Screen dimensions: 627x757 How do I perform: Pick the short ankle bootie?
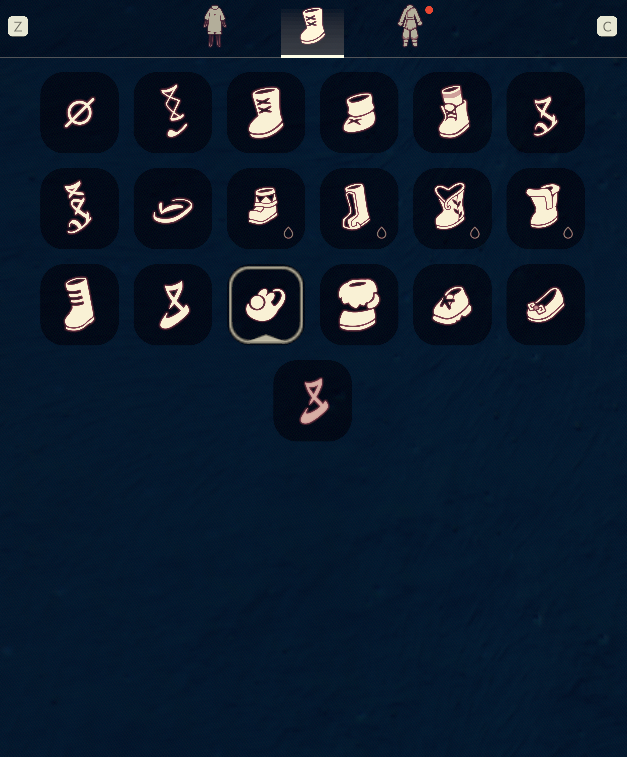click(359, 112)
